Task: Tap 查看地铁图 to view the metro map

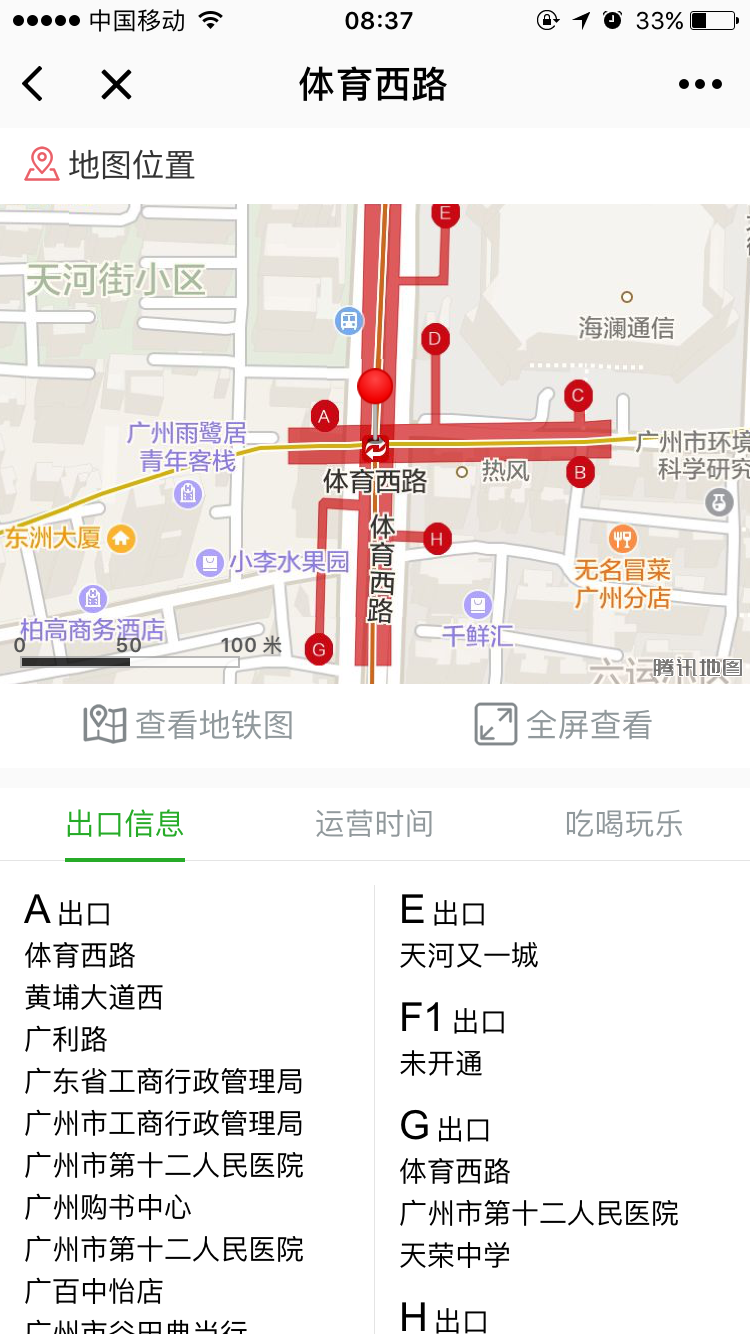Action: click(189, 725)
